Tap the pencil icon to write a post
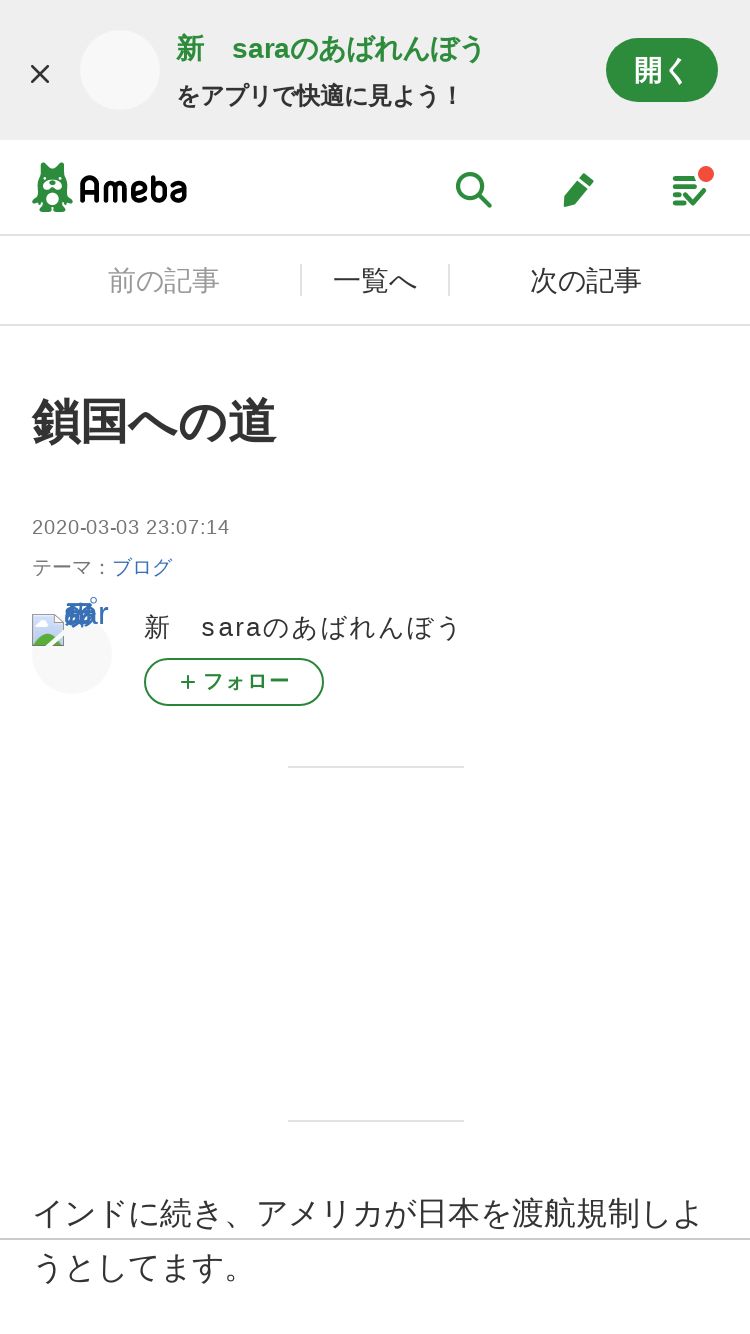 (578, 189)
